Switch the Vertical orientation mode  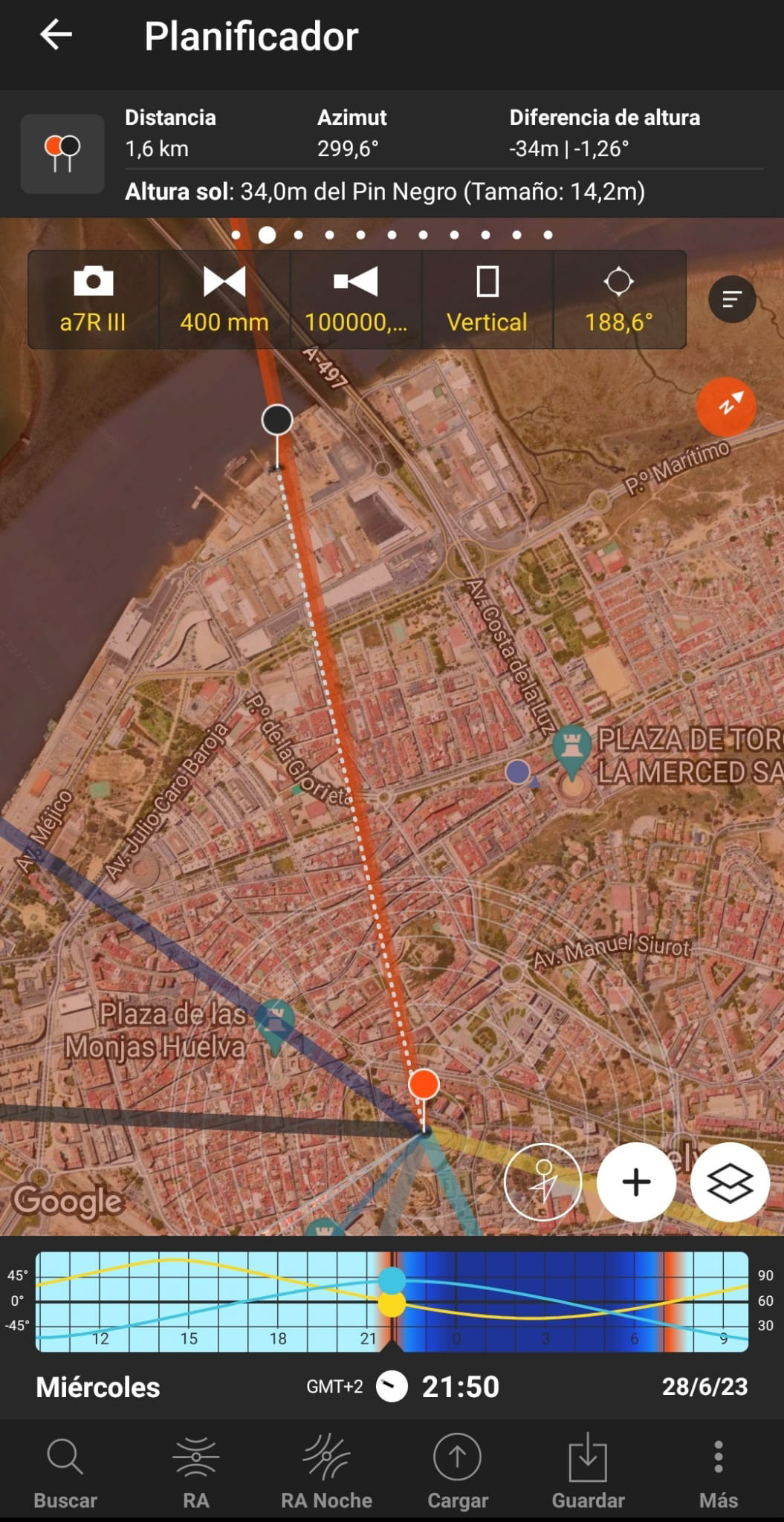click(487, 299)
